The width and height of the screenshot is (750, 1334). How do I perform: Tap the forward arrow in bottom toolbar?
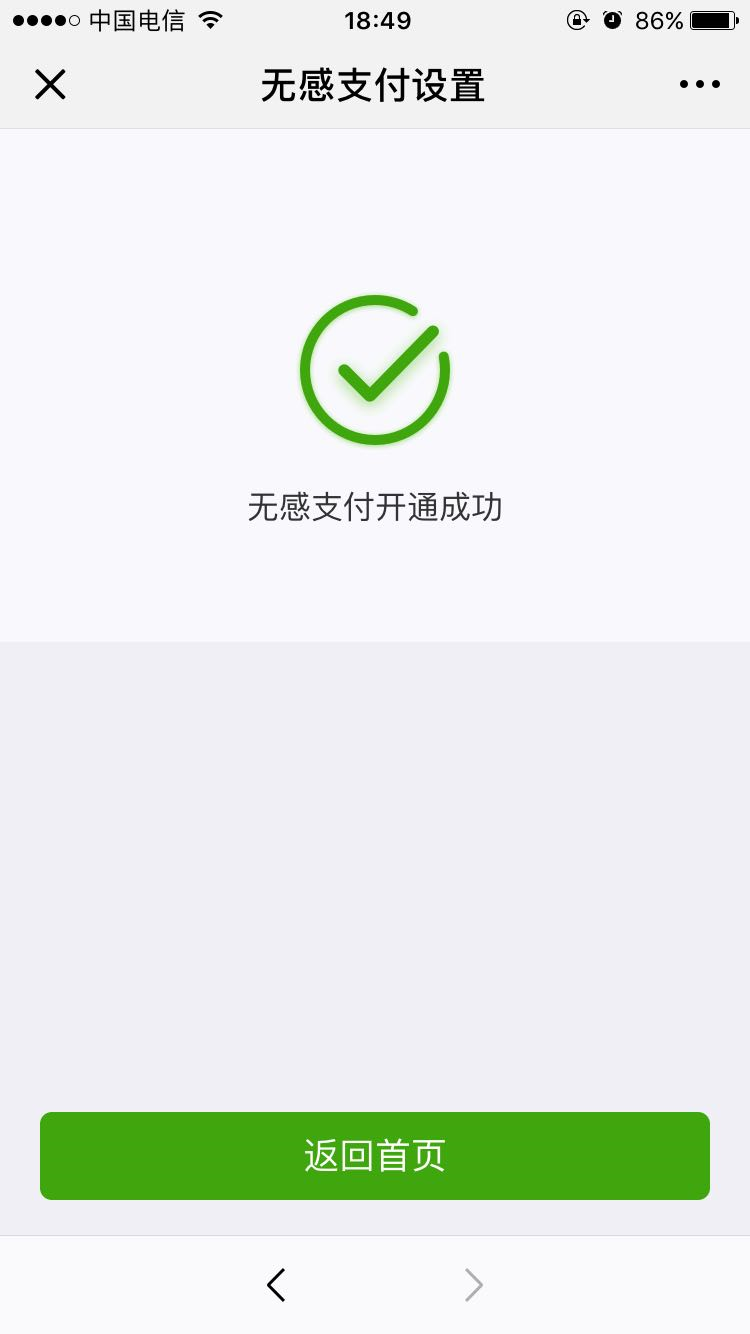(x=474, y=1285)
